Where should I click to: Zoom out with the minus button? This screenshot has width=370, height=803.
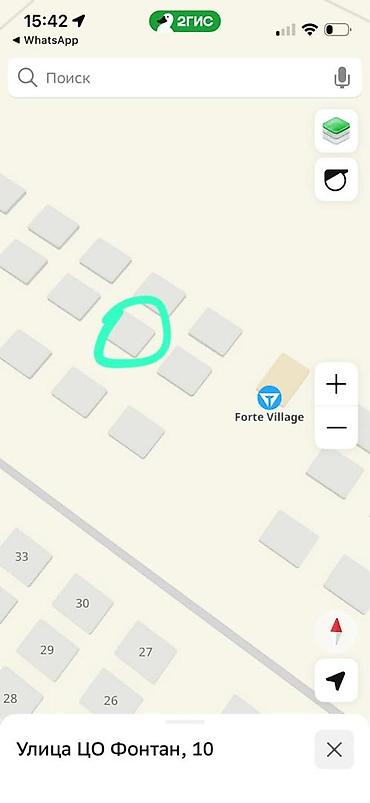tap(336, 428)
